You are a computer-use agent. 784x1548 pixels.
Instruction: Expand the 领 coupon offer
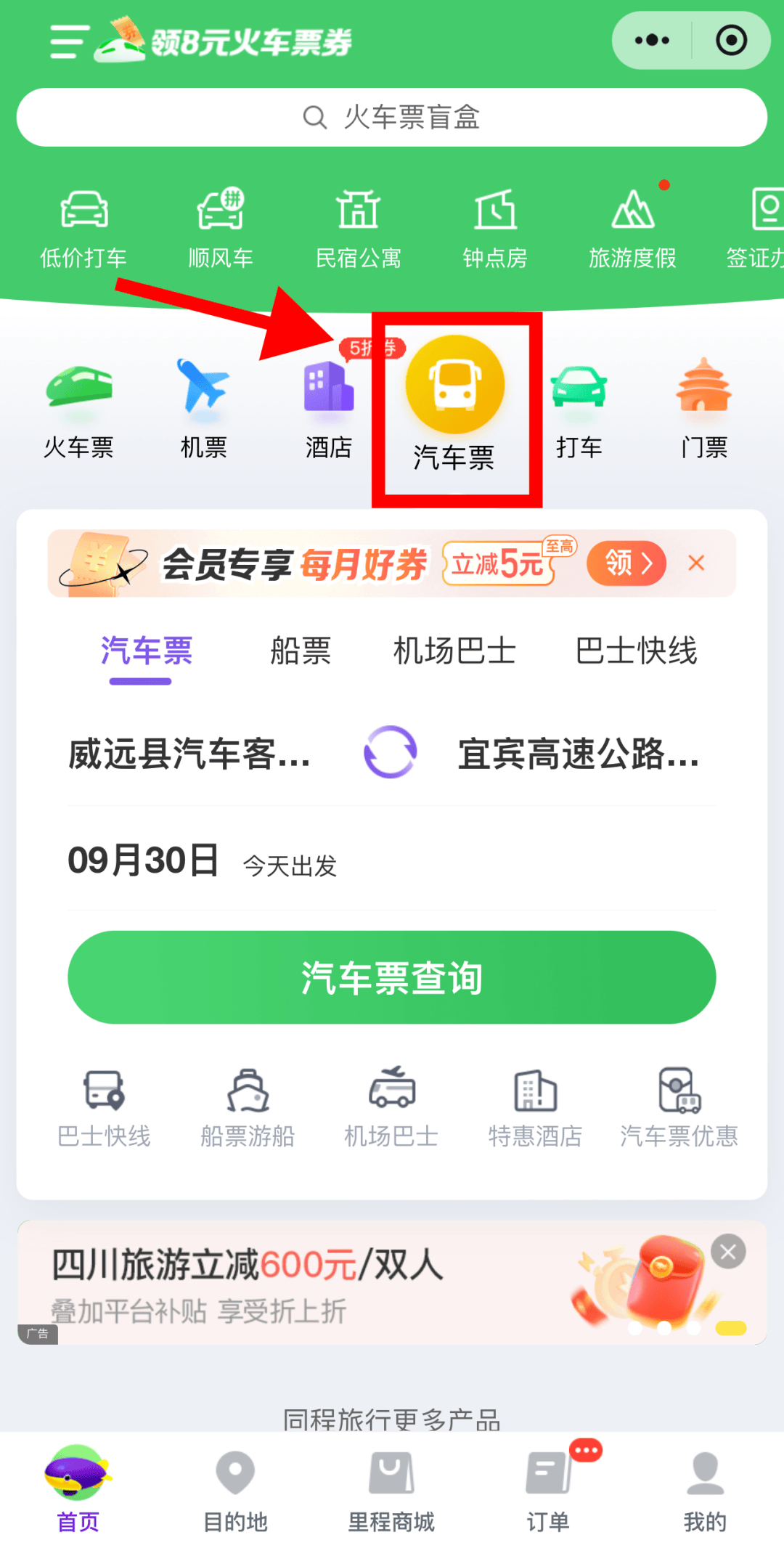[x=625, y=563]
